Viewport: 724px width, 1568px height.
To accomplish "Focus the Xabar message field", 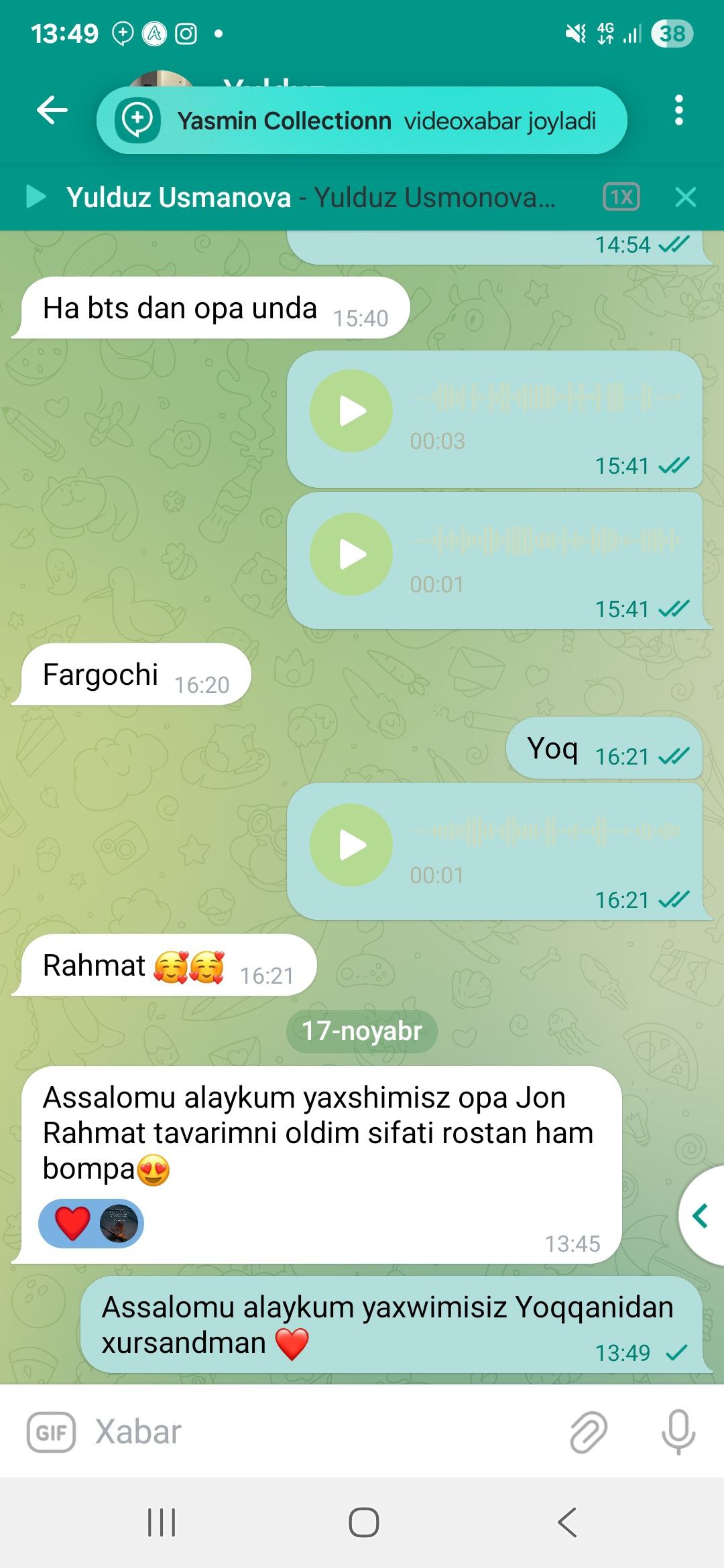I will coord(322,1433).
